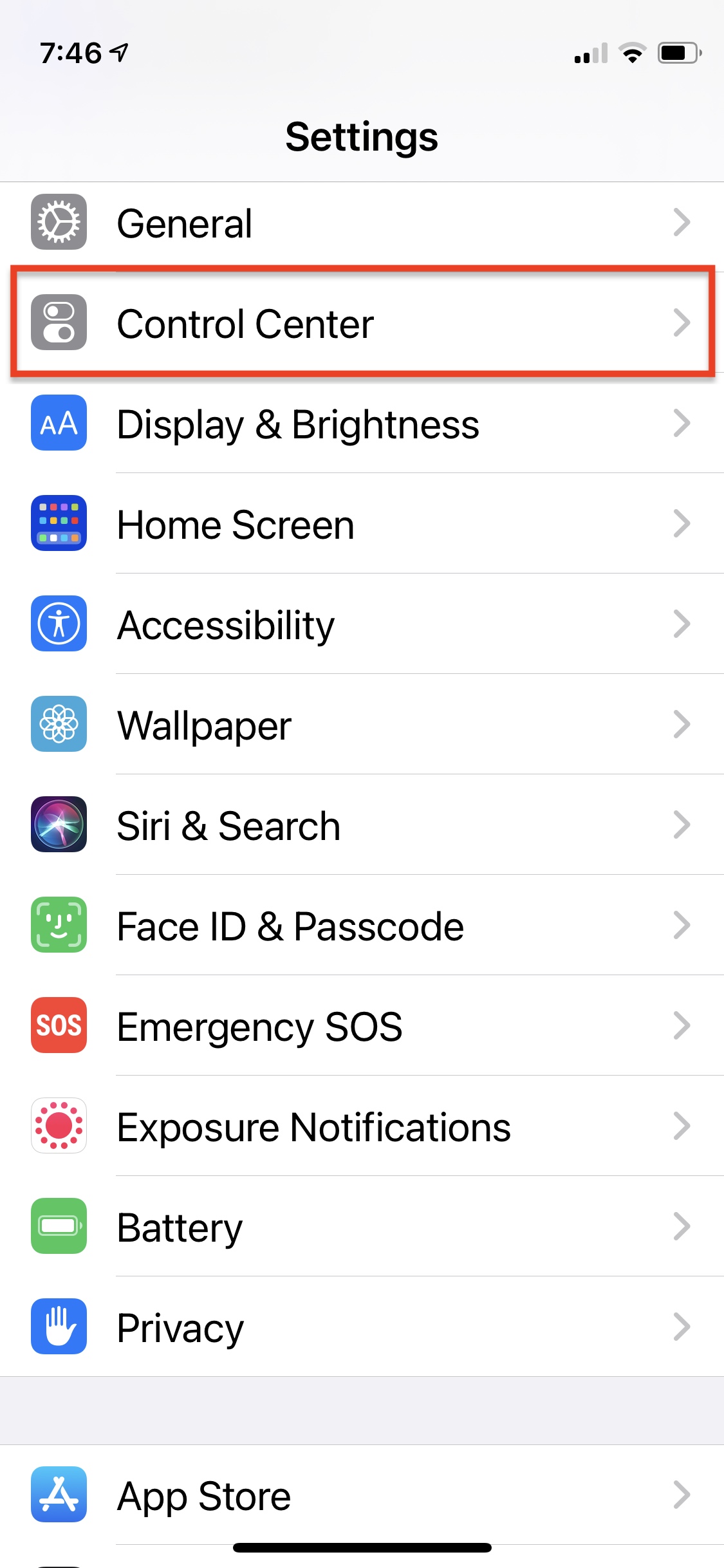Tap Siri & Search
This screenshot has height=1568, width=724.
coord(362,825)
